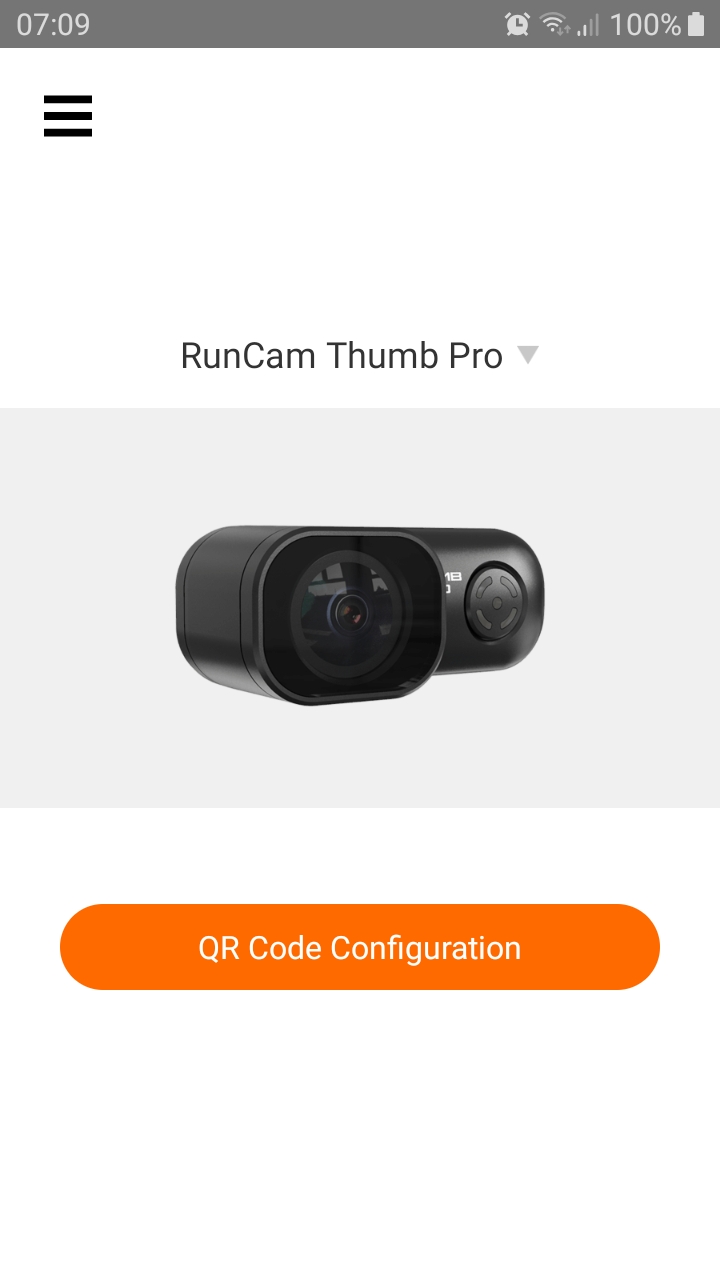Open the hamburger drawer menu

[68, 116]
